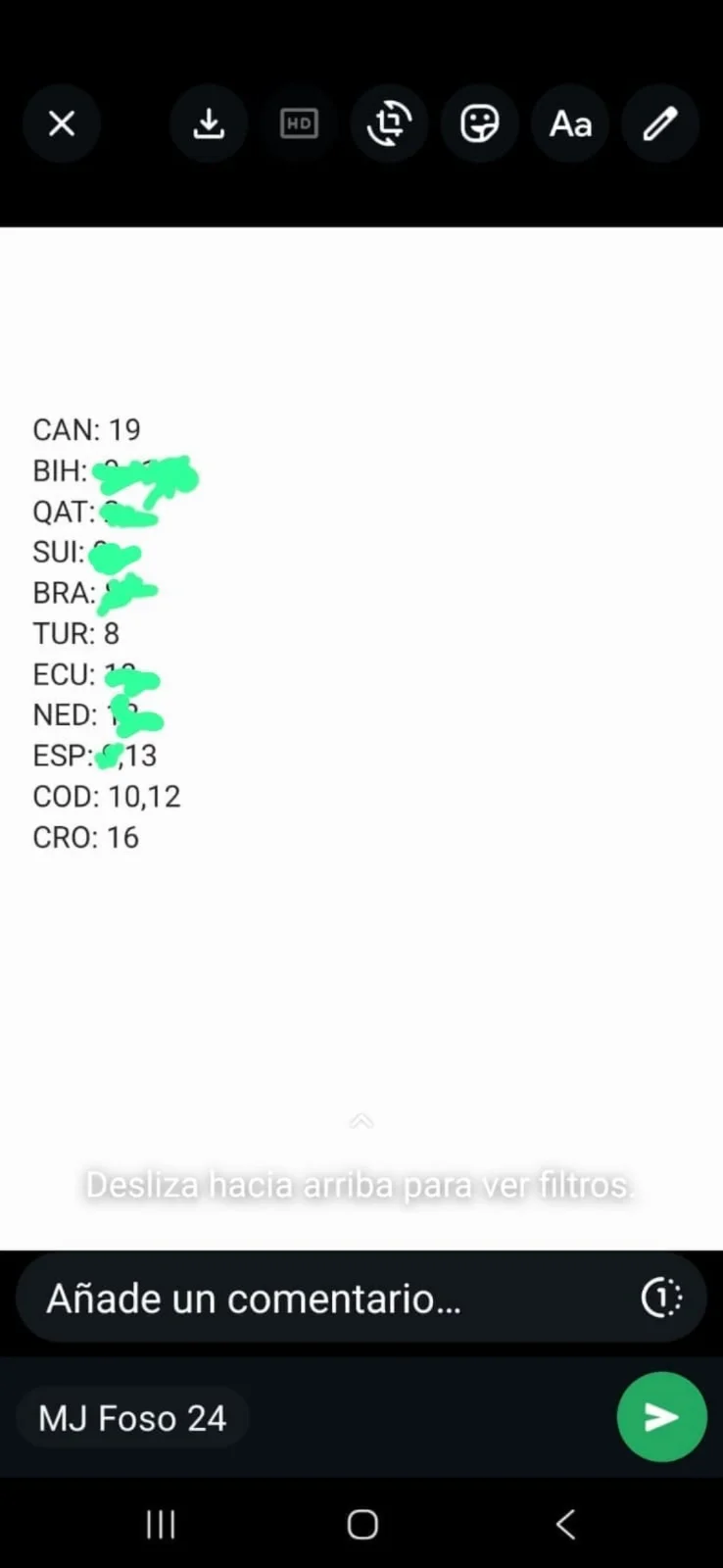Image resolution: width=723 pixels, height=1568 pixels.
Task: Open recent apps from navigation bar
Action: click(161, 1524)
